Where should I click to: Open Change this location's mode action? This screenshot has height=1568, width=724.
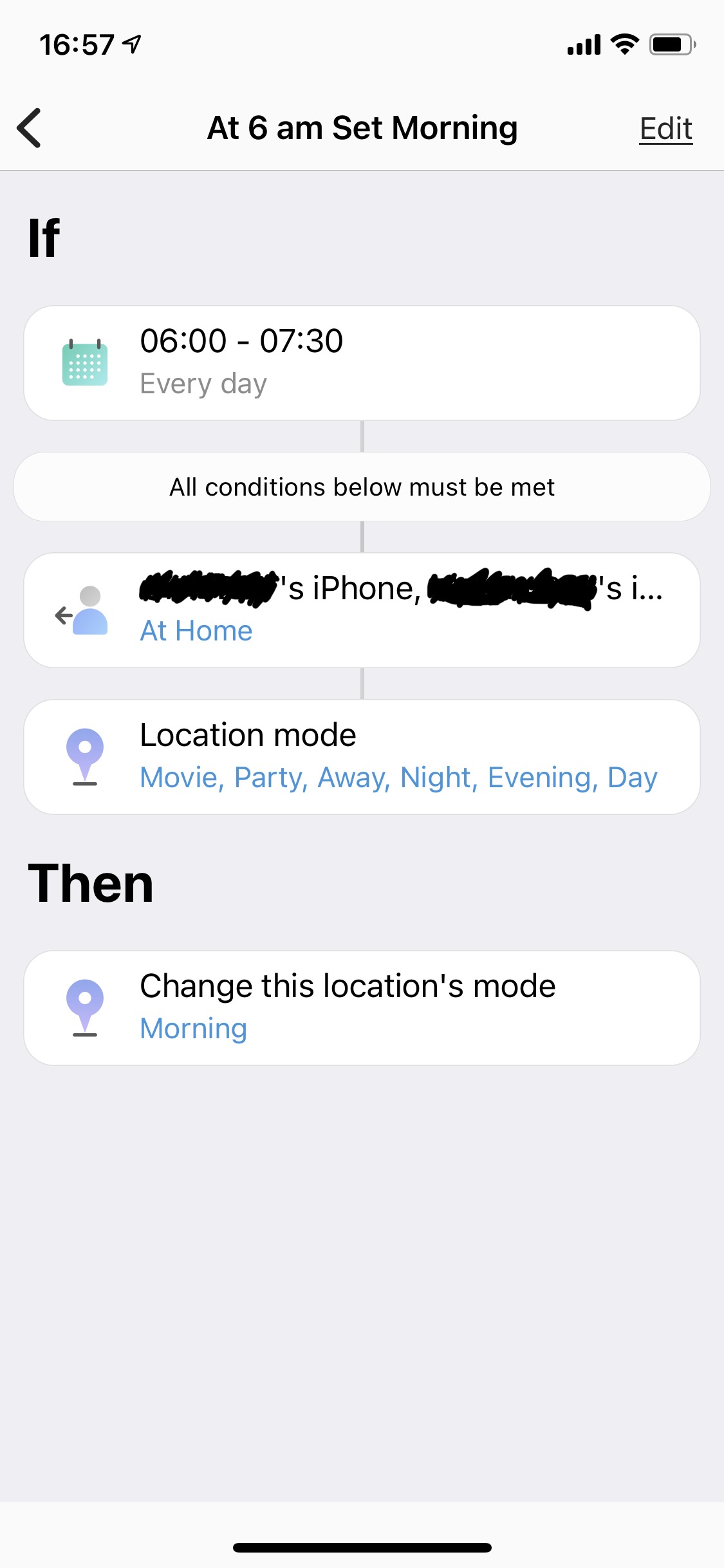tap(362, 1008)
